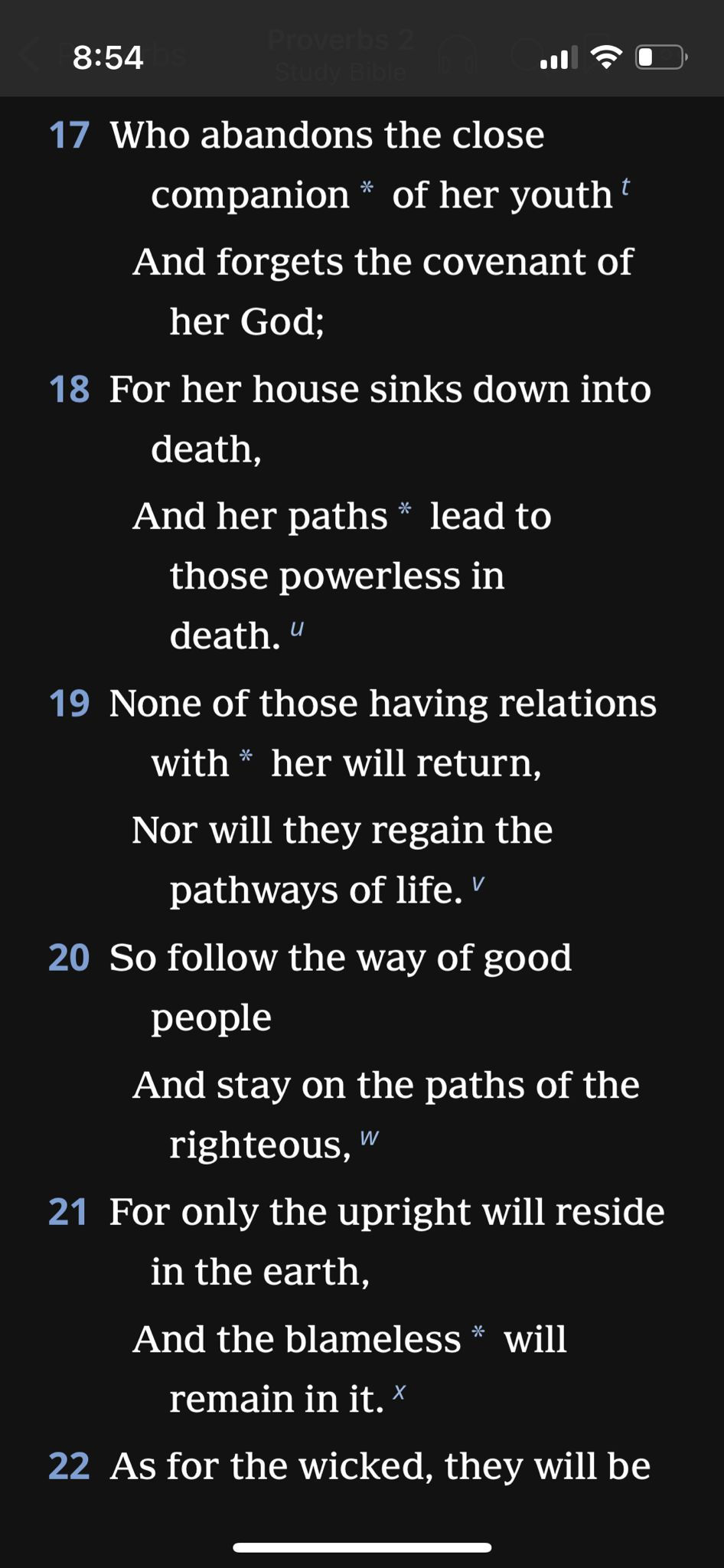Open cross-reference x after "remain in it."

(399, 1392)
